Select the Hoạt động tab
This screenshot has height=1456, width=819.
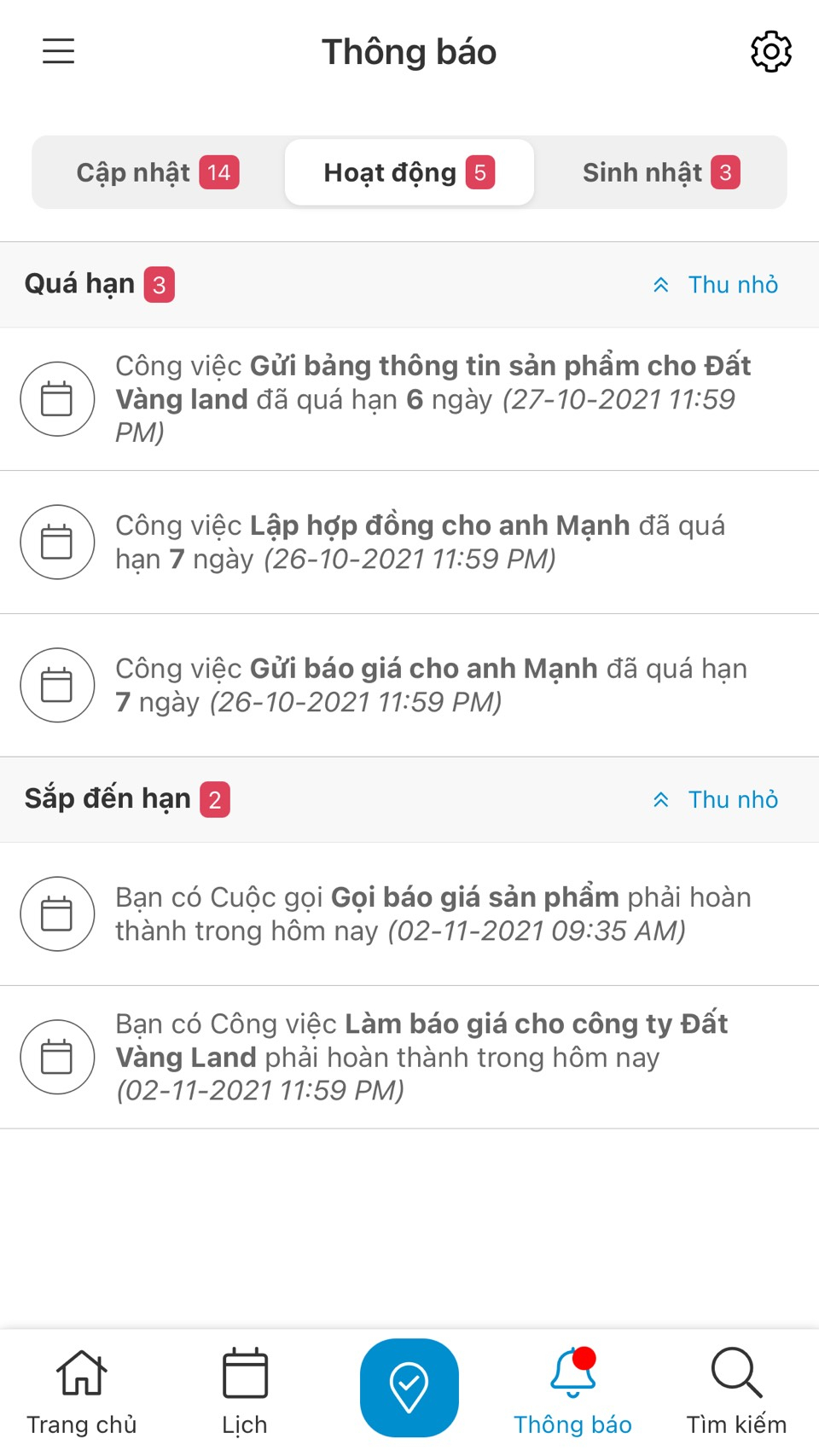[x=409, y=172]
